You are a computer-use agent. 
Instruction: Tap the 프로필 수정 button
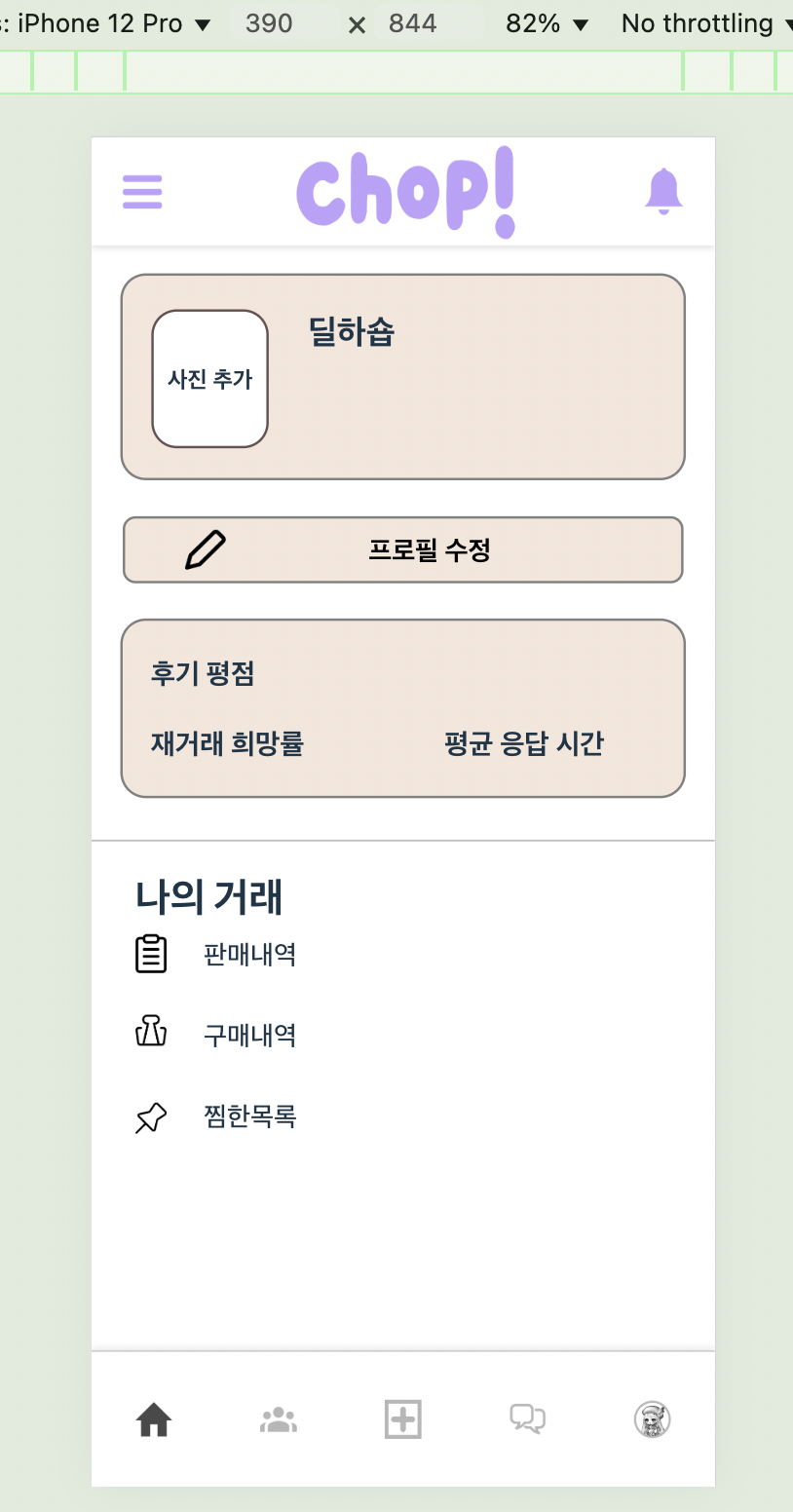[403, 550]
